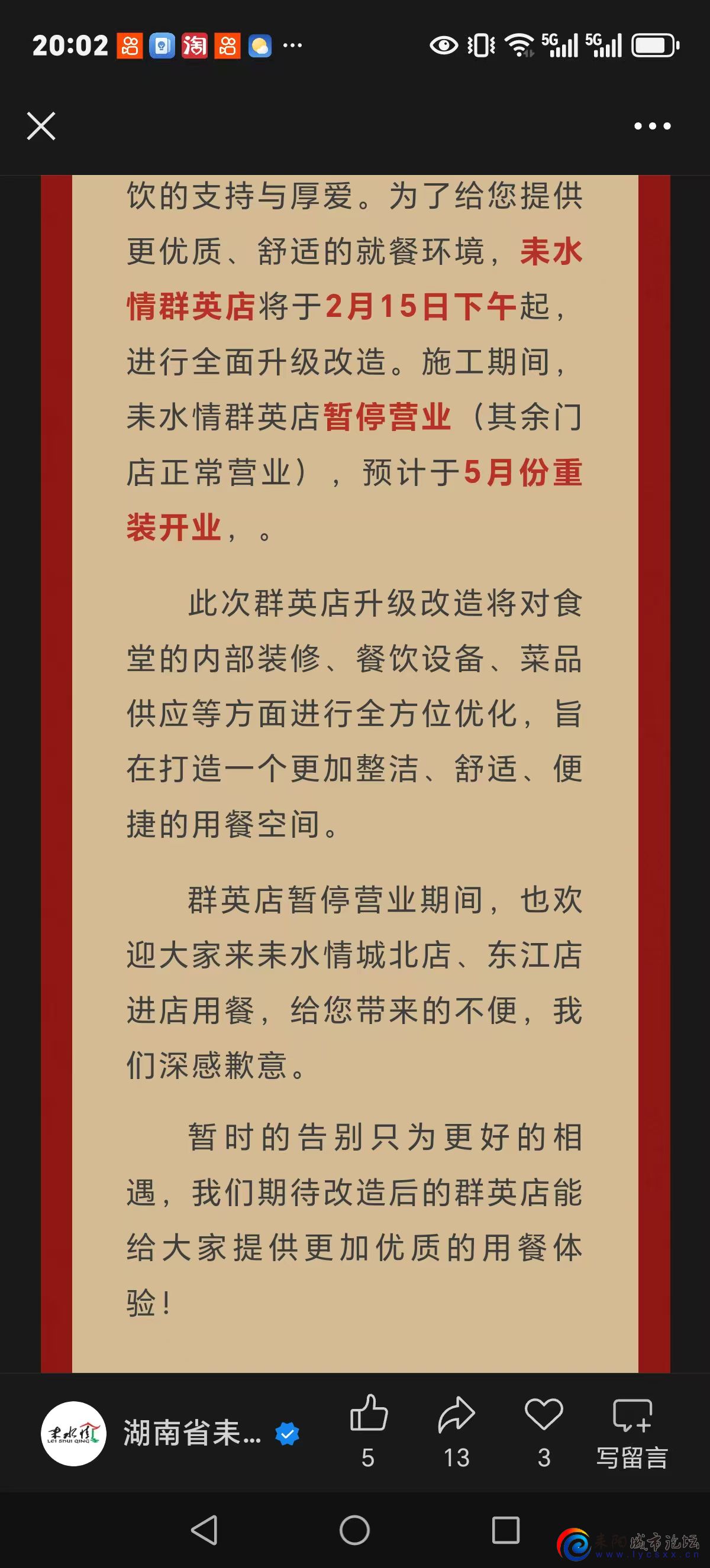
Task: Write a comment via 写留言
Action: 632,1430
